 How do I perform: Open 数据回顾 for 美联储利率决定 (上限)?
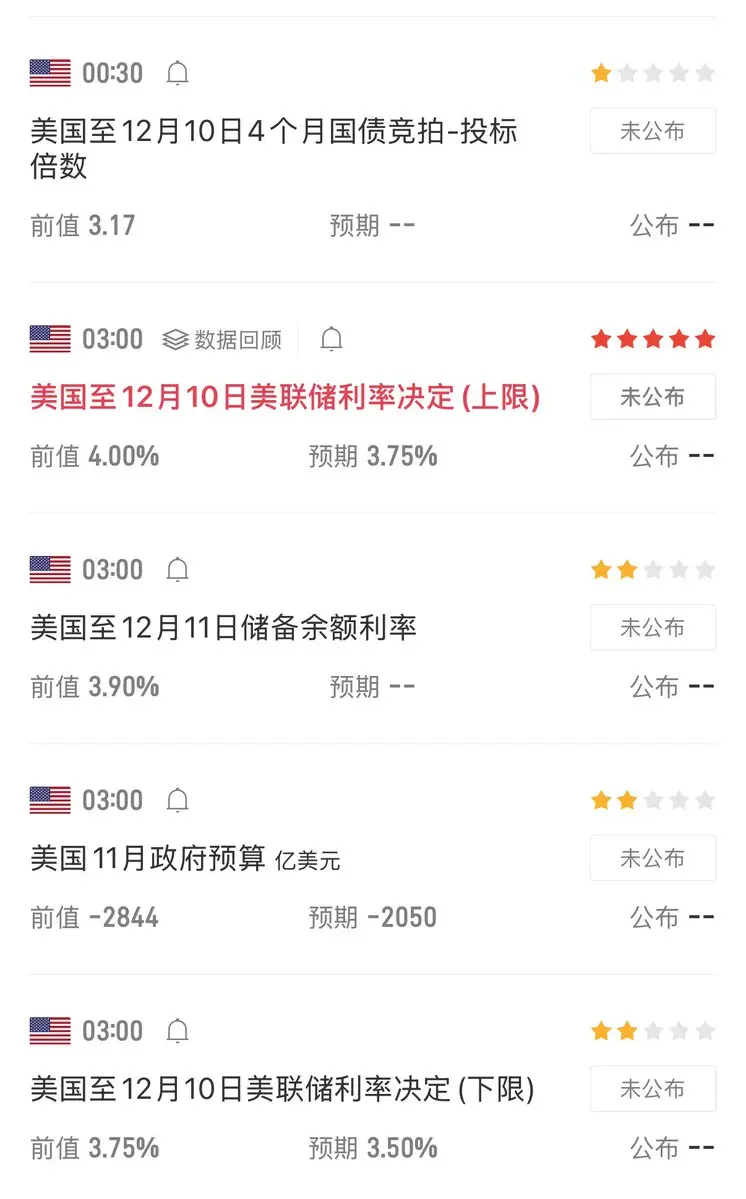click(222, 340)
